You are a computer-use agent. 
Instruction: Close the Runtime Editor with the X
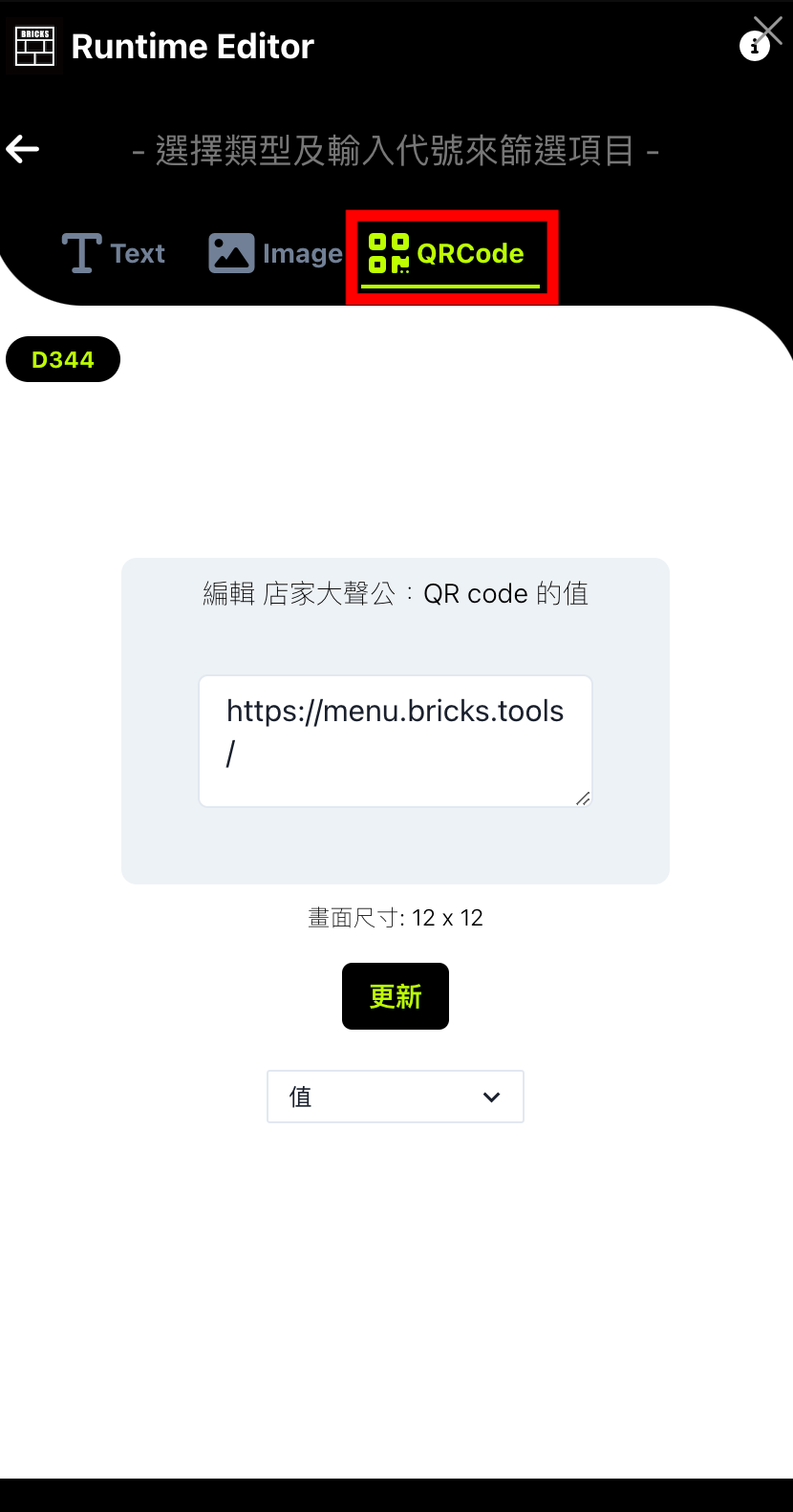pos(770,29)
